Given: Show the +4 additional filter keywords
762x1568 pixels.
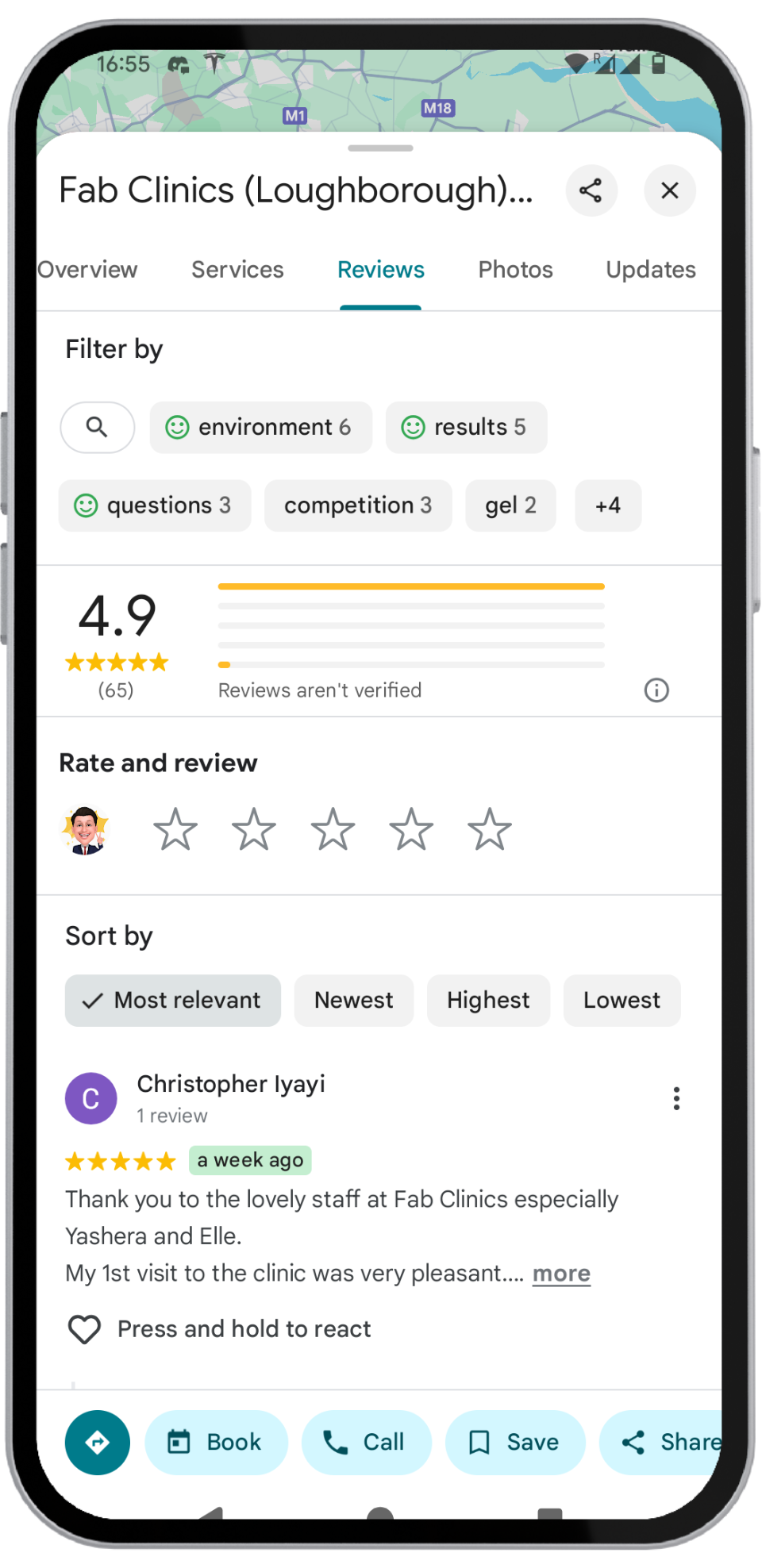Looking at the screenshot, I should [608, 505].
